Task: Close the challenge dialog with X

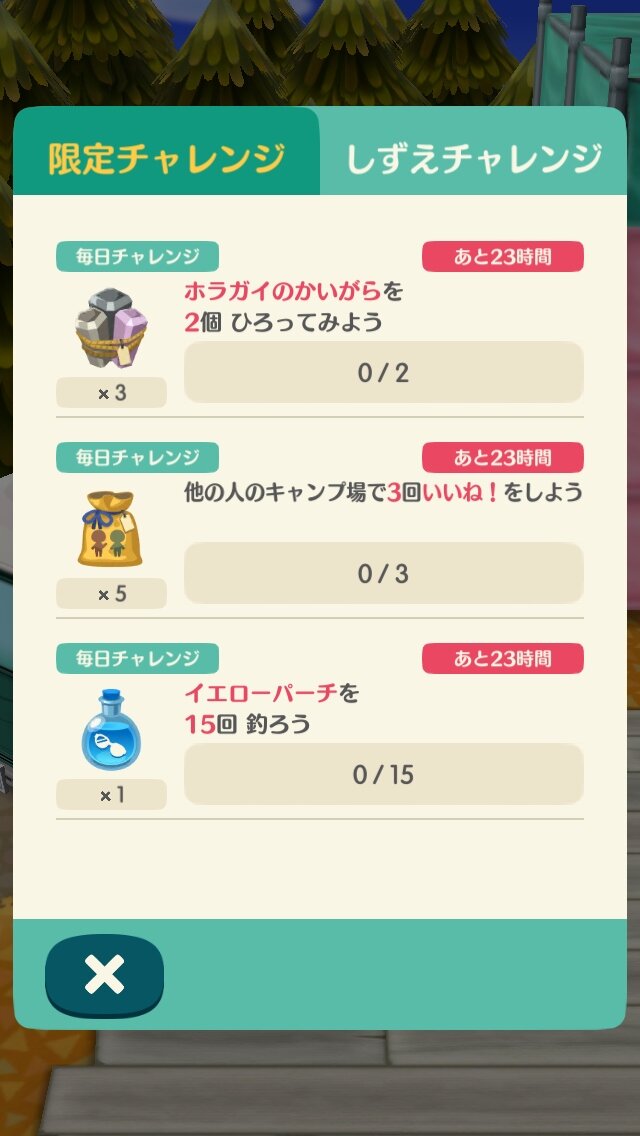Action: pos(104,974)
